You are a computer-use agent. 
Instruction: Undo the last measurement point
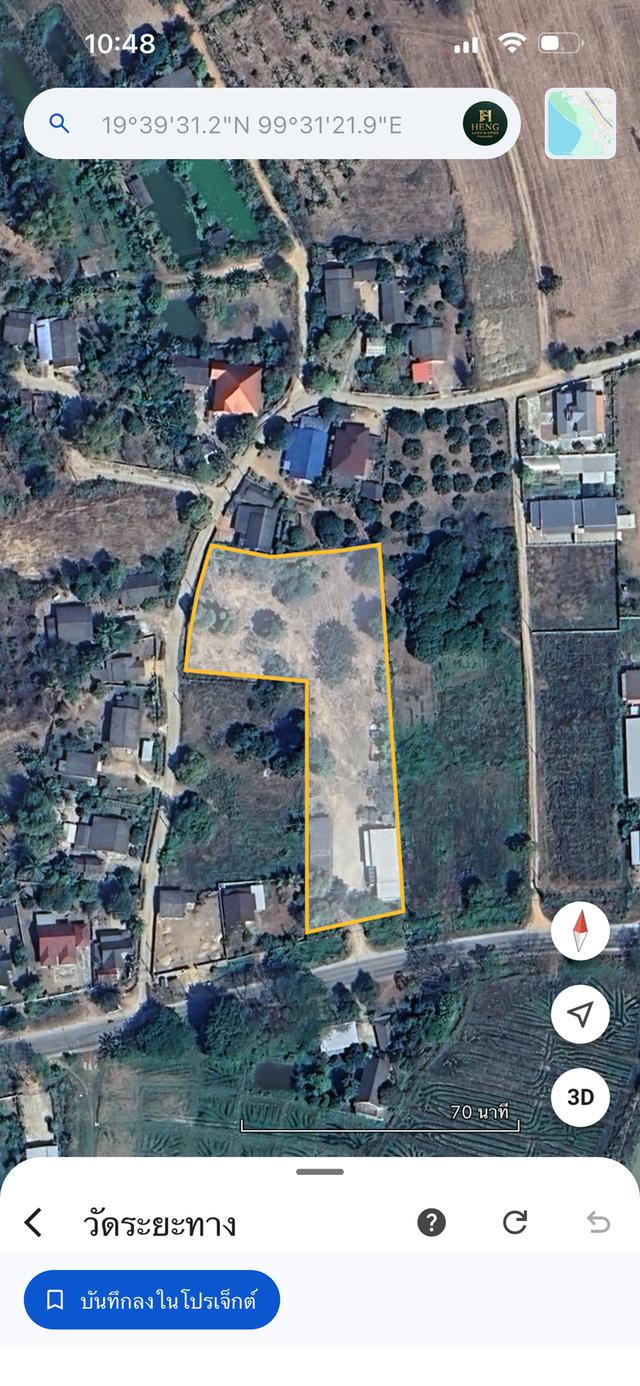(x=598, y=1222)
